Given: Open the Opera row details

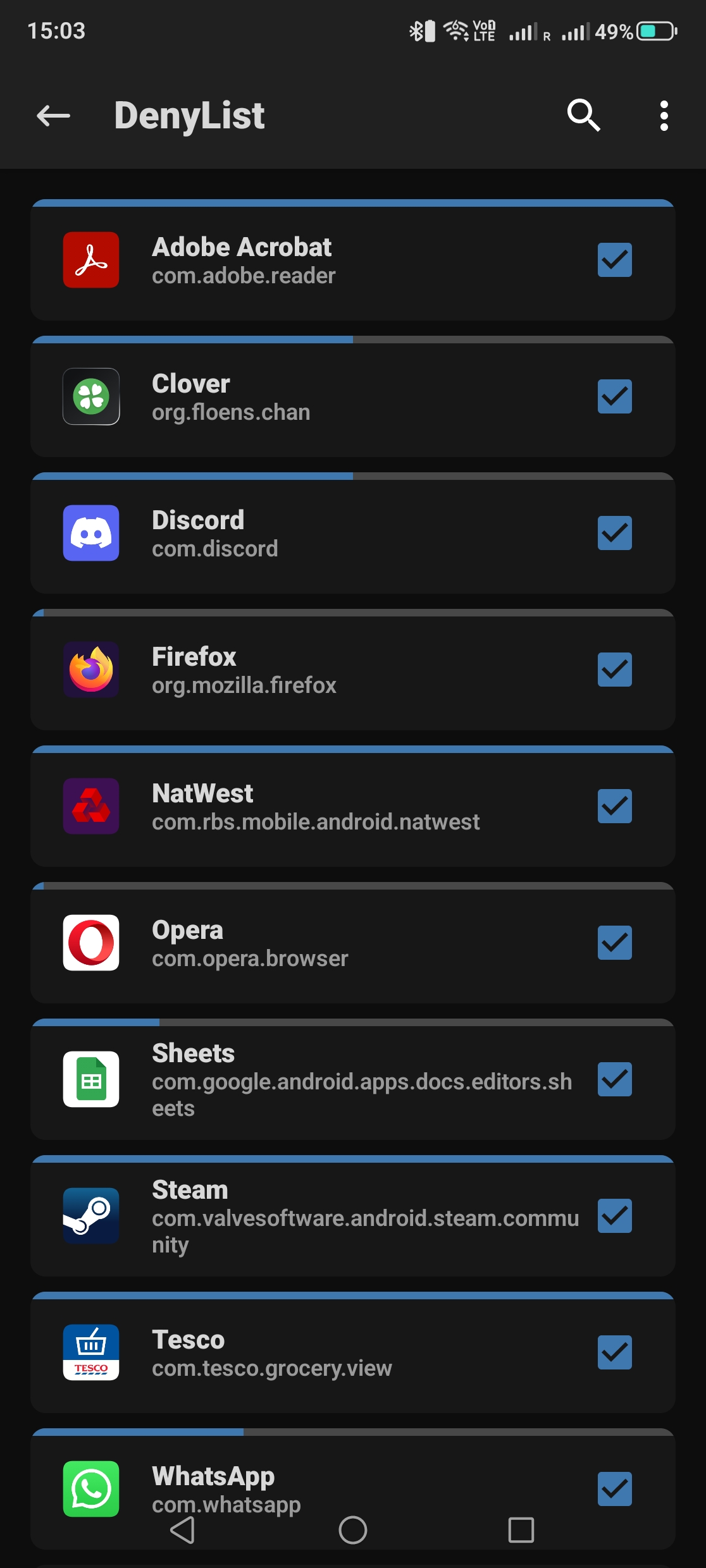Looking at the screenshot, I should (x=316, y=943).
